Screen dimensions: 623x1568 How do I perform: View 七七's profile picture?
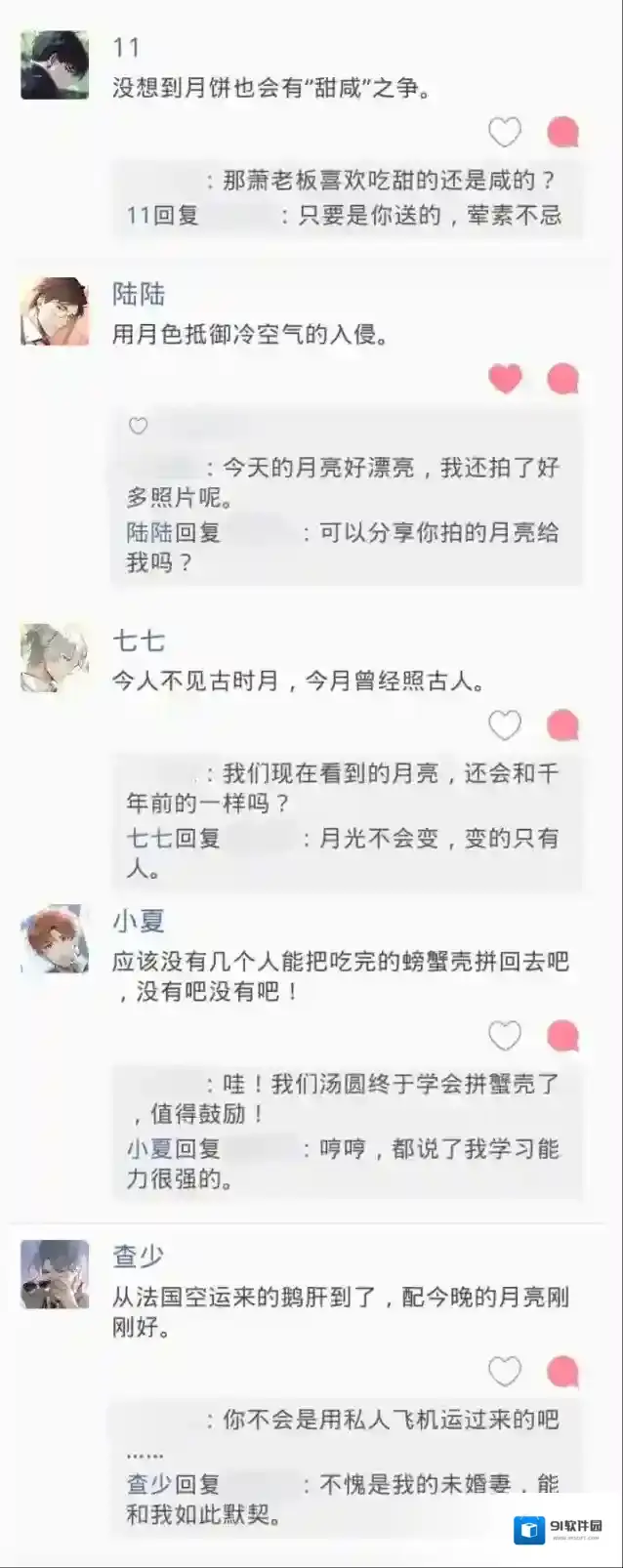[55, 658]
